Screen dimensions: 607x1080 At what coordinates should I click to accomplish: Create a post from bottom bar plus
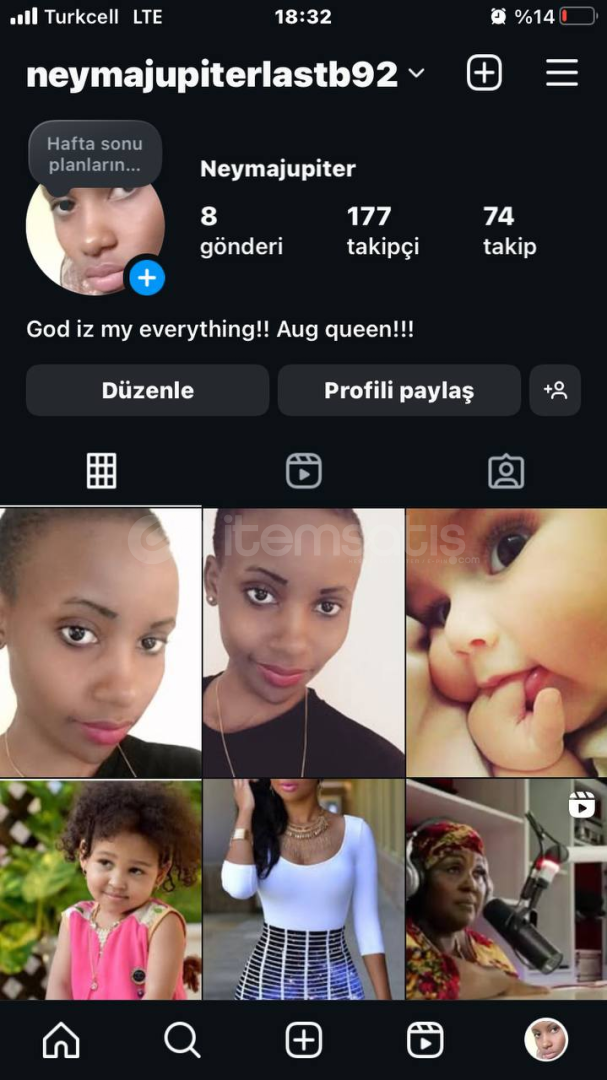304,1040
